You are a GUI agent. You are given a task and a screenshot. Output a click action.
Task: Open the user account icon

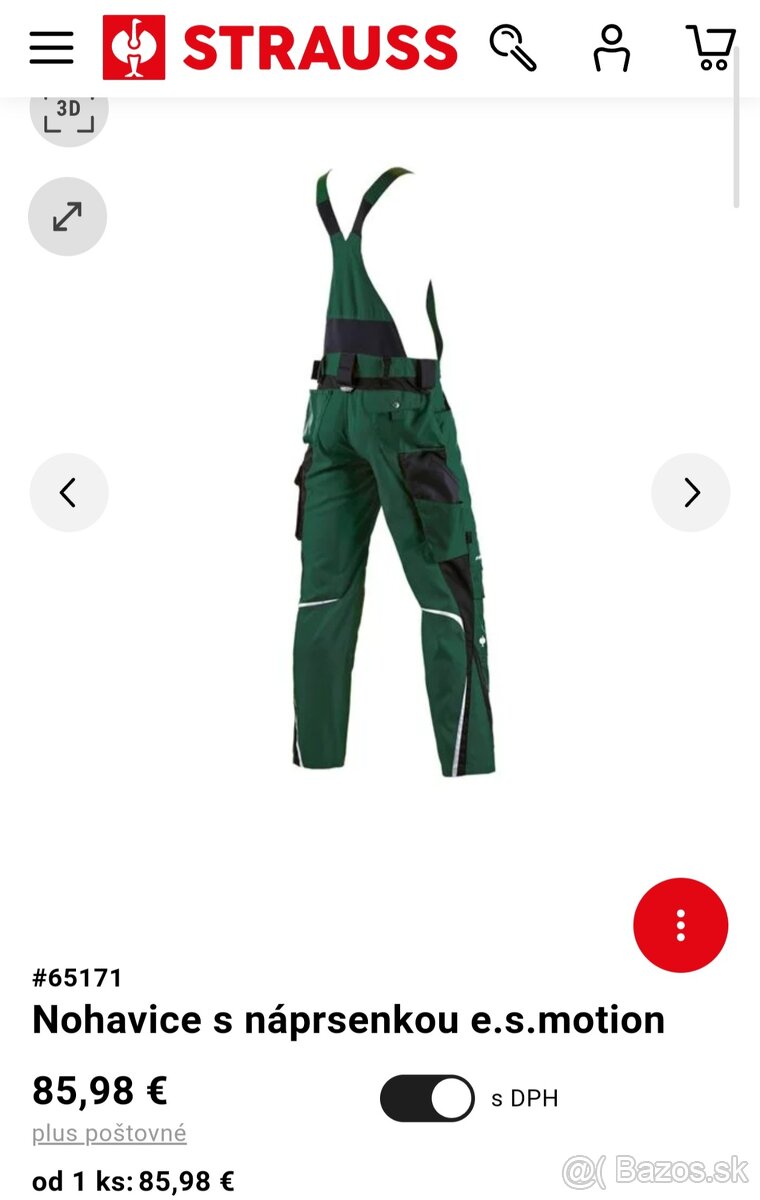(610, 47)
